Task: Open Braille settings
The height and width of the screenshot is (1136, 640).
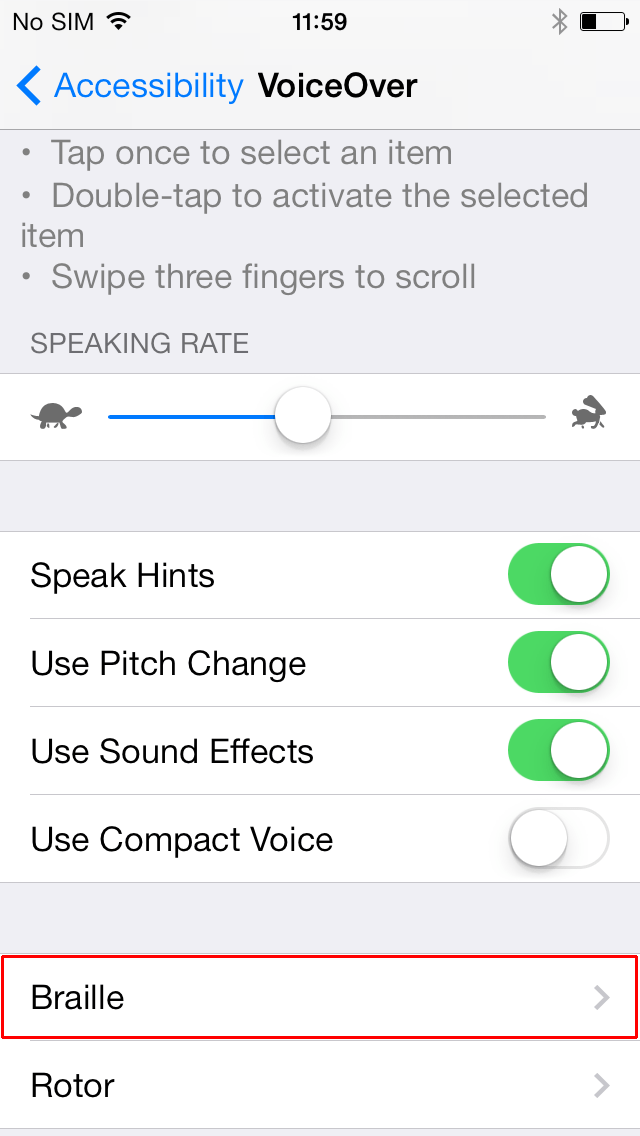Action: (320, 998)
